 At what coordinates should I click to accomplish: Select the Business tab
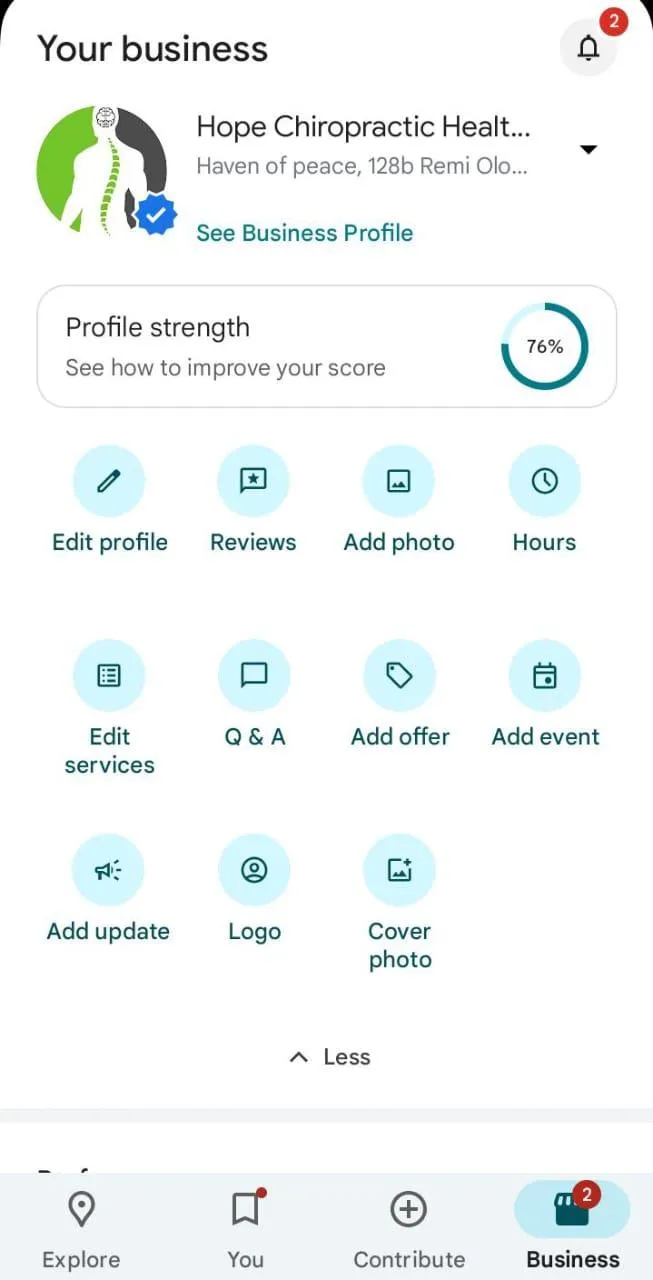click(572, 1227)
